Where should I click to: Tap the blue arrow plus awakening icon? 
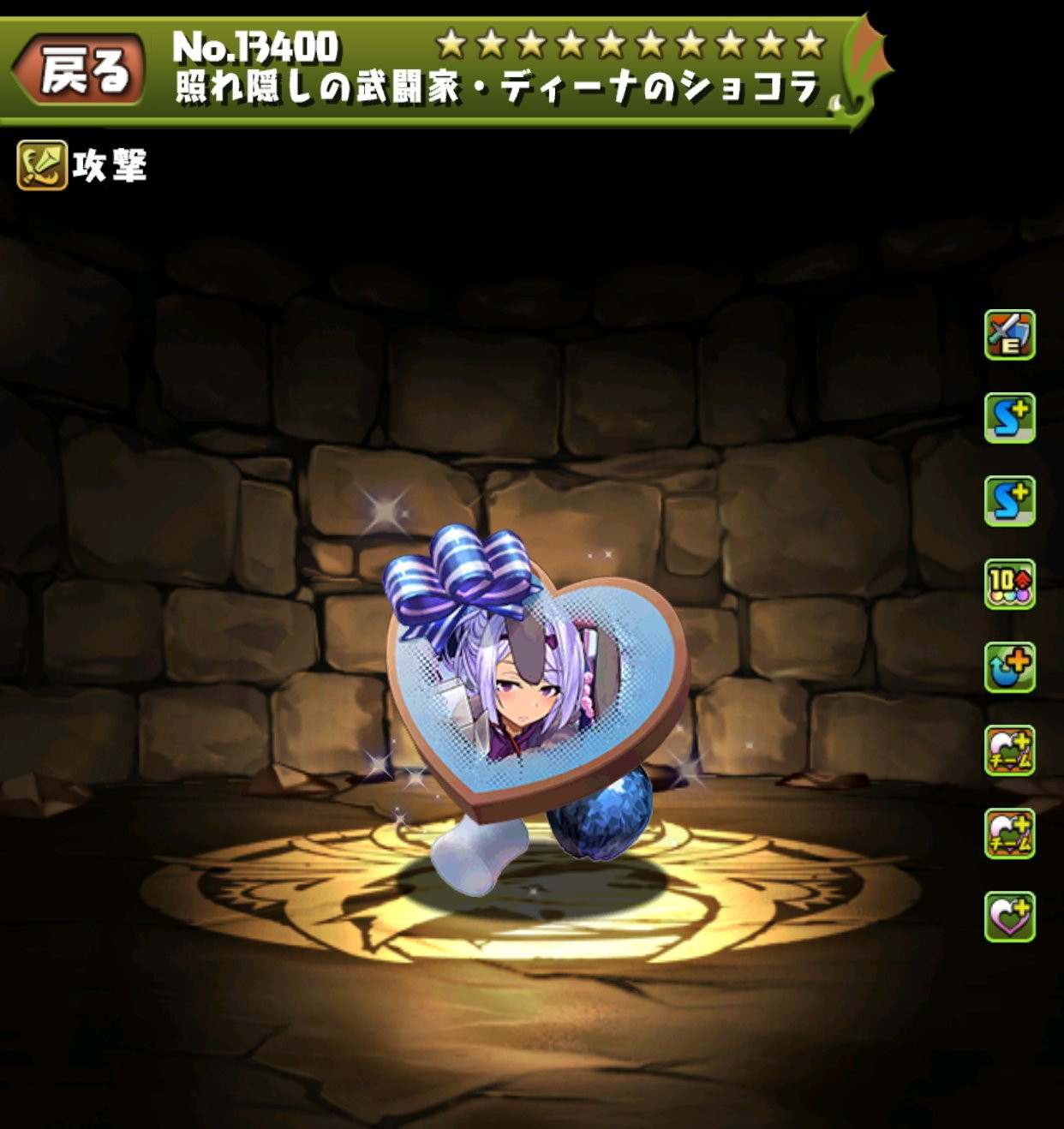pyautogui.click(x=1009, y=667)
